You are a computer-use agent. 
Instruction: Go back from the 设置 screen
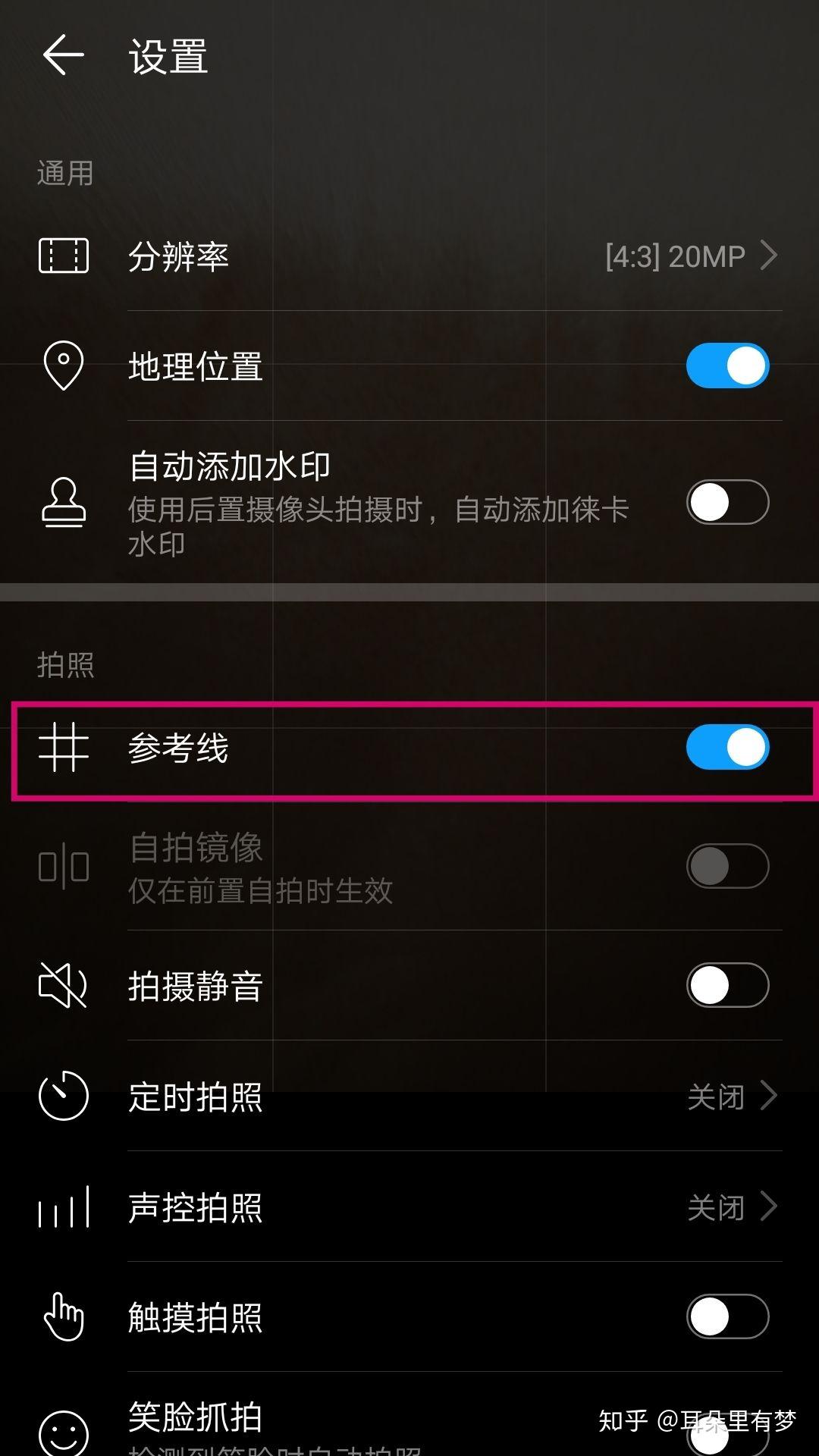(64, 55)
